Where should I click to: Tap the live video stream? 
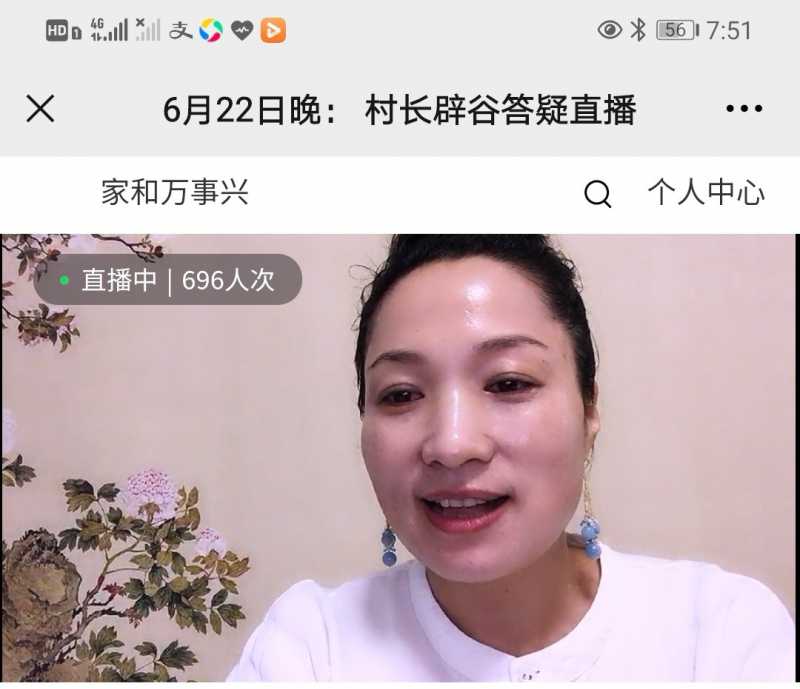(400, 460)
